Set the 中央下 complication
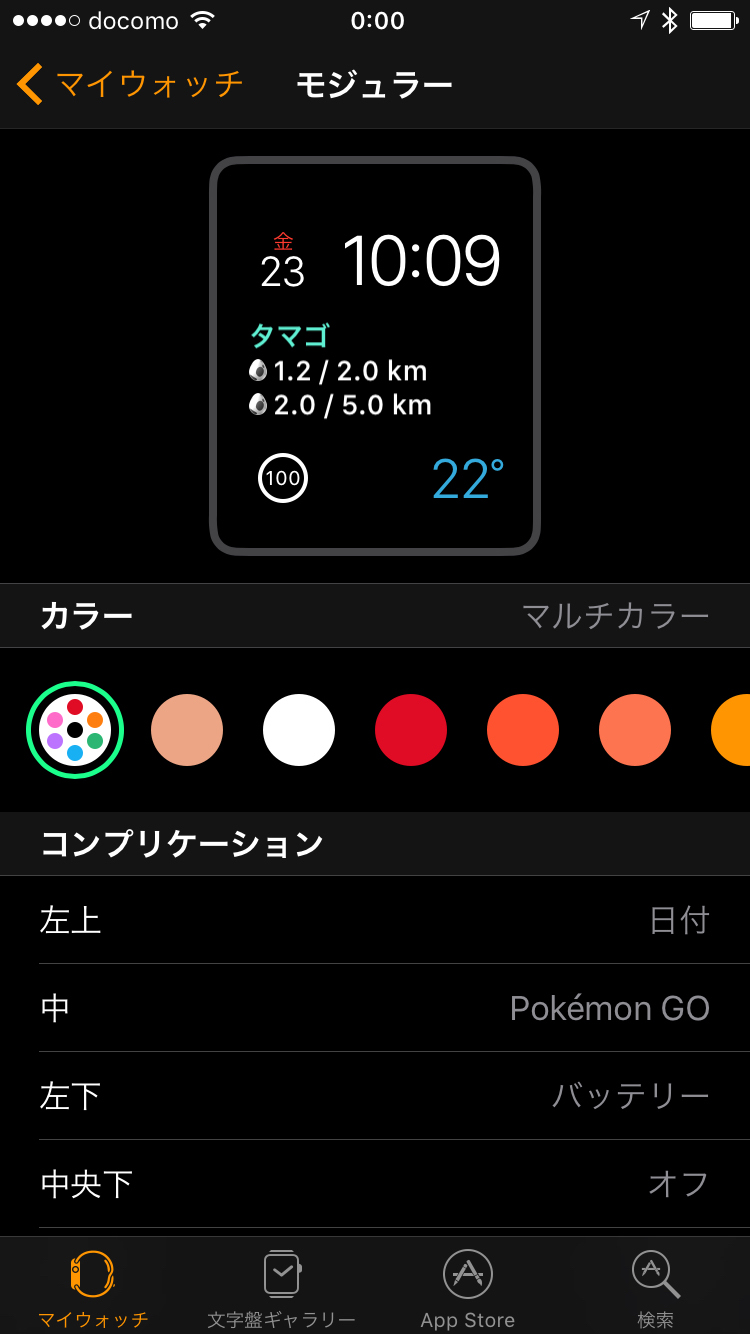750x1334 pixels. [375, 1184]
